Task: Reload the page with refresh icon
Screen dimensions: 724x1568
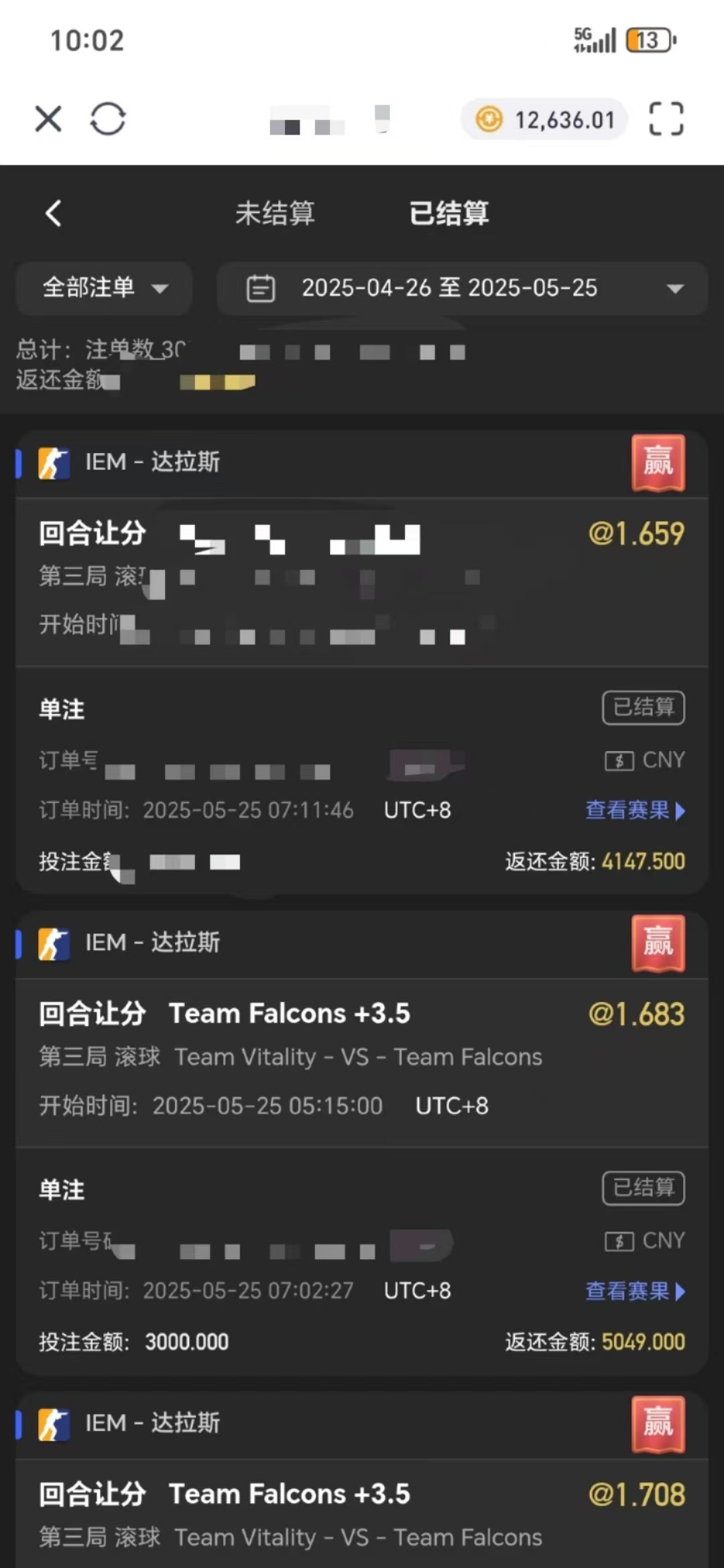Action: tap(108, 119)
